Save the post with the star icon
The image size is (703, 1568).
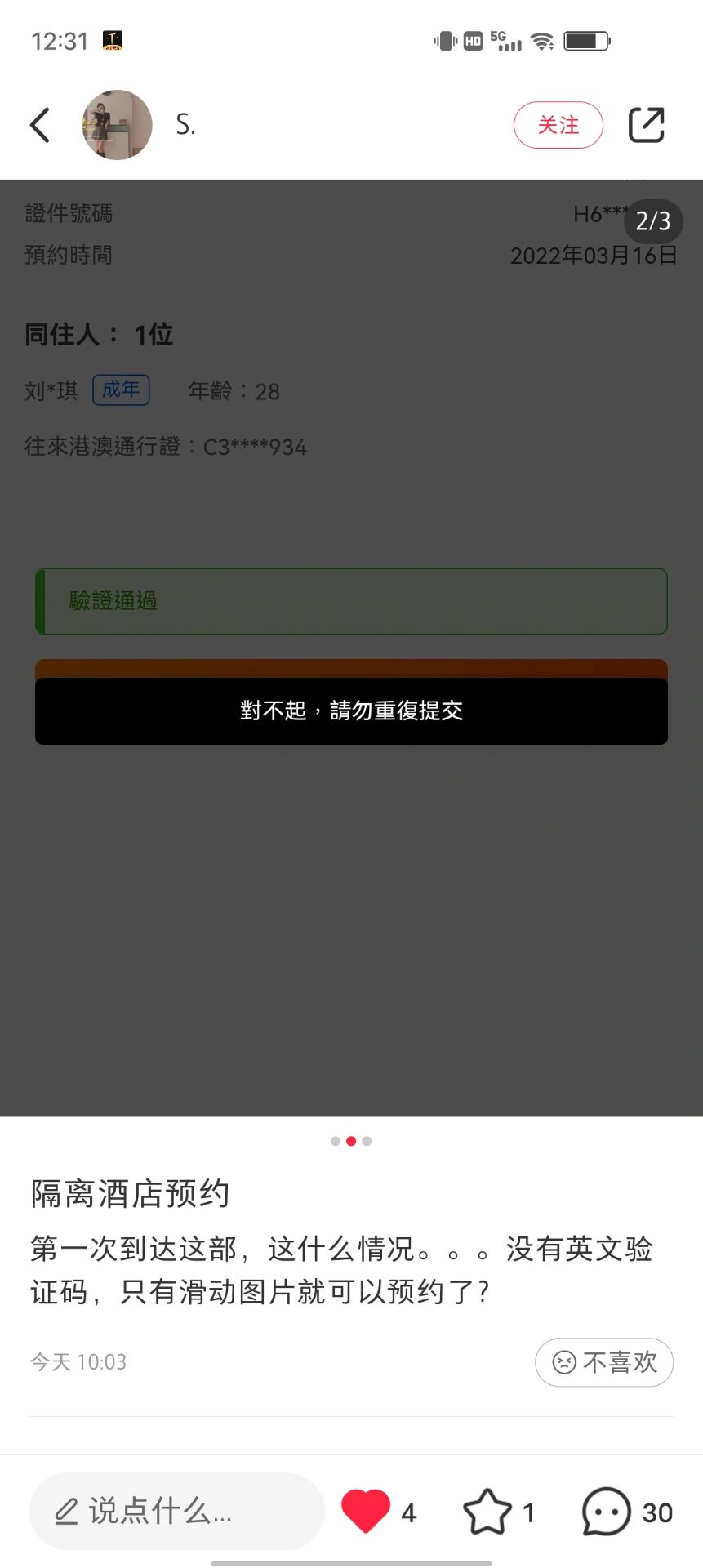[487, 1512]
